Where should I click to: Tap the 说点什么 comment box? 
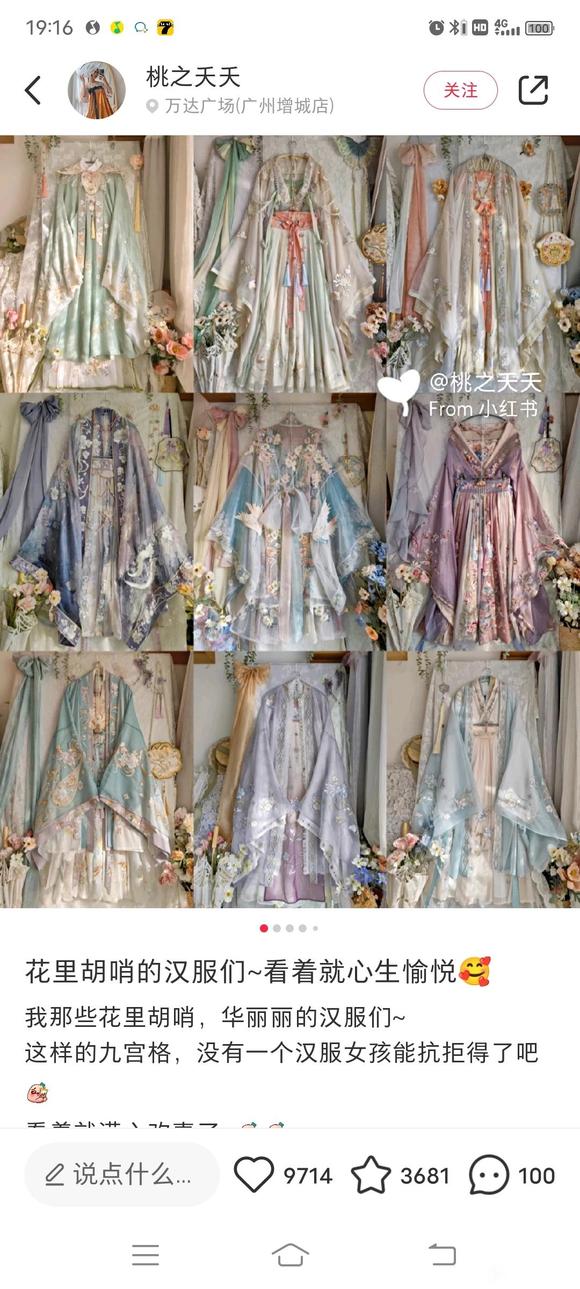pos(121,1175)
